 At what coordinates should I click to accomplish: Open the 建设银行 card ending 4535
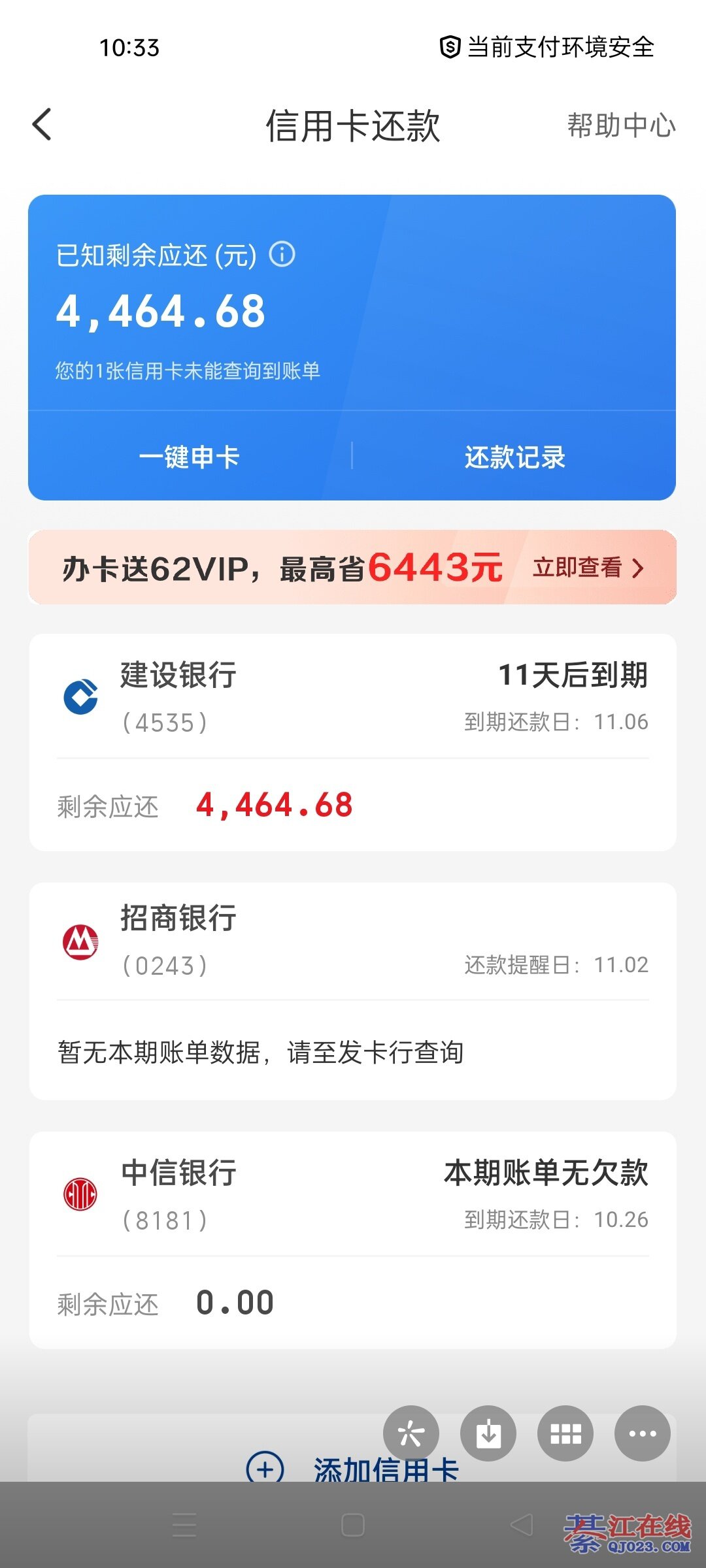click(x=352, y=742)
